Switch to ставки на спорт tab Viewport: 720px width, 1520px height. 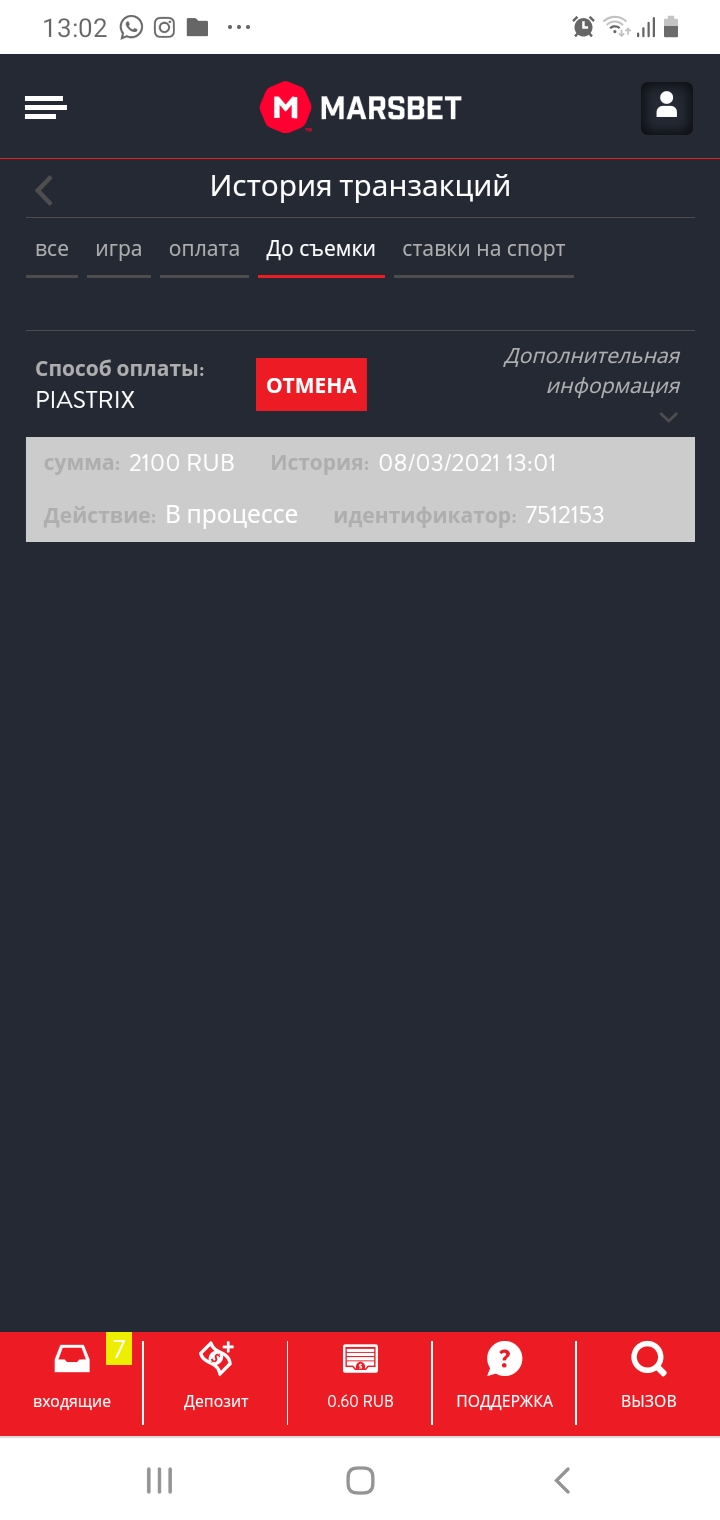(x=483, y=249)
